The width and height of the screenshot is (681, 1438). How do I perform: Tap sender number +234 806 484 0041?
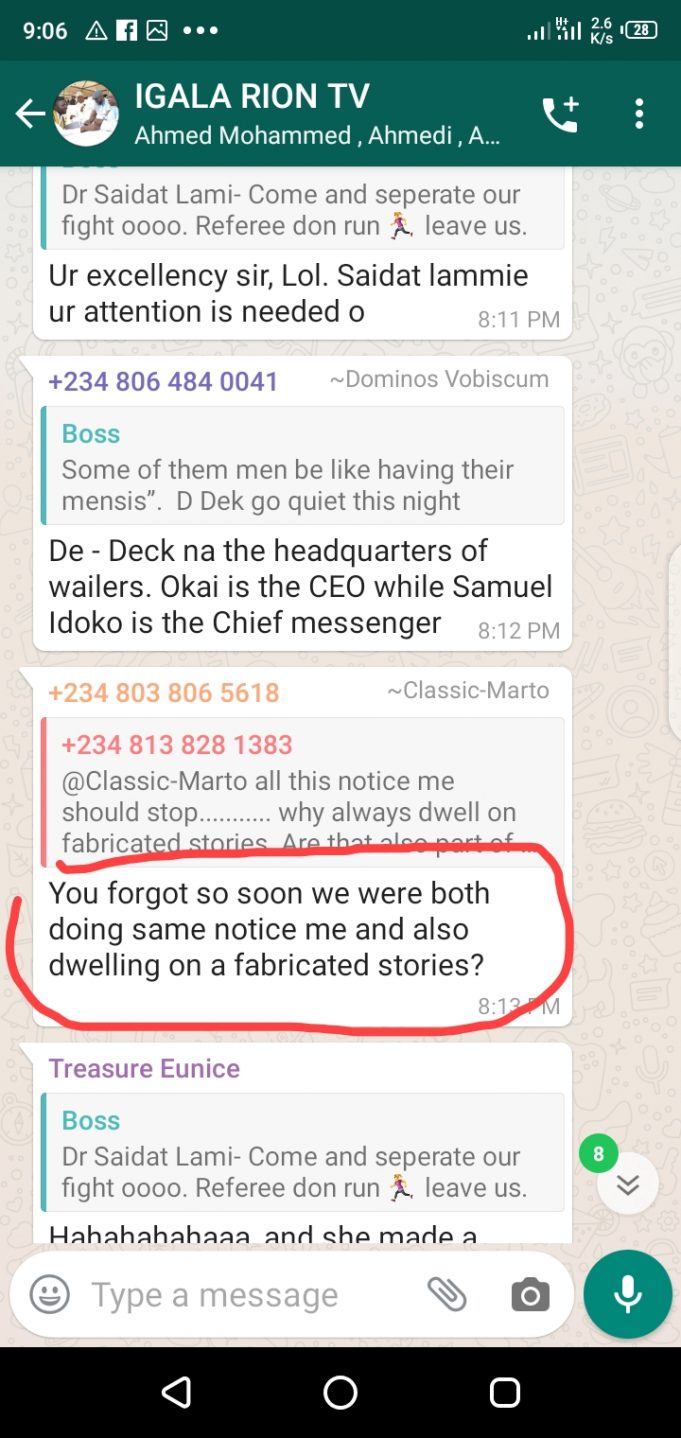pos(163,381)
